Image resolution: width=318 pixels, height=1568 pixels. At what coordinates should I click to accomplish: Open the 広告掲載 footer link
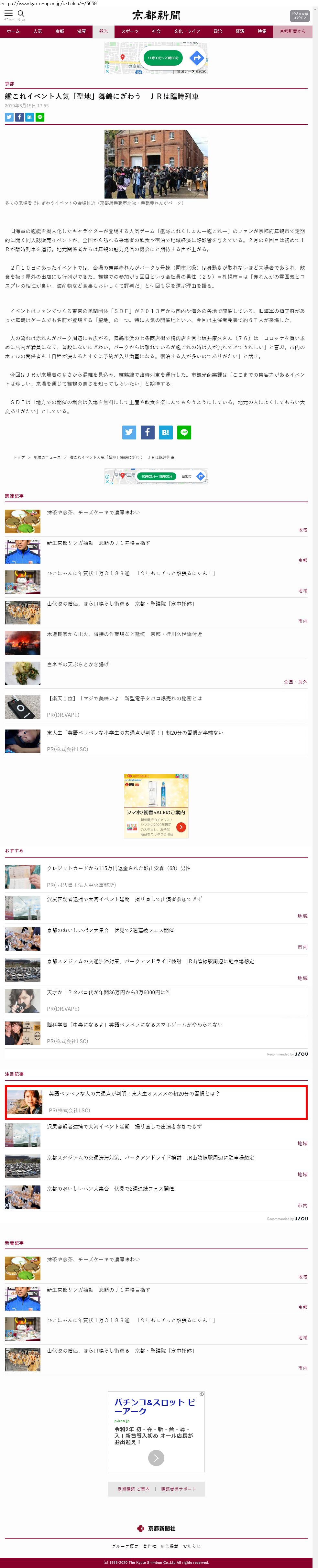click(x=170, y=1546)
